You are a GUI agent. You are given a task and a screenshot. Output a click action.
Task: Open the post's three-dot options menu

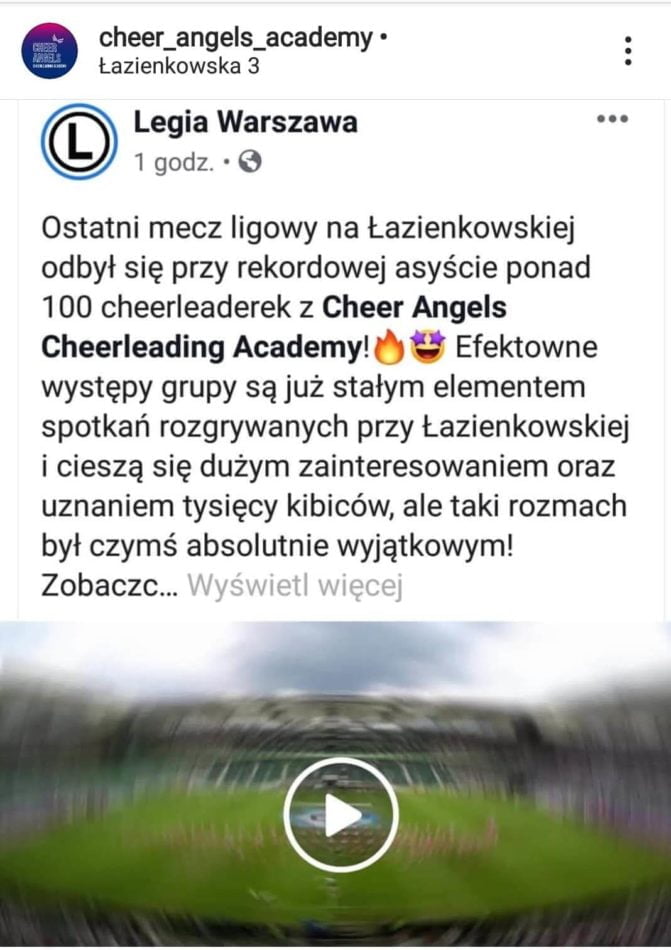point(628,51)
